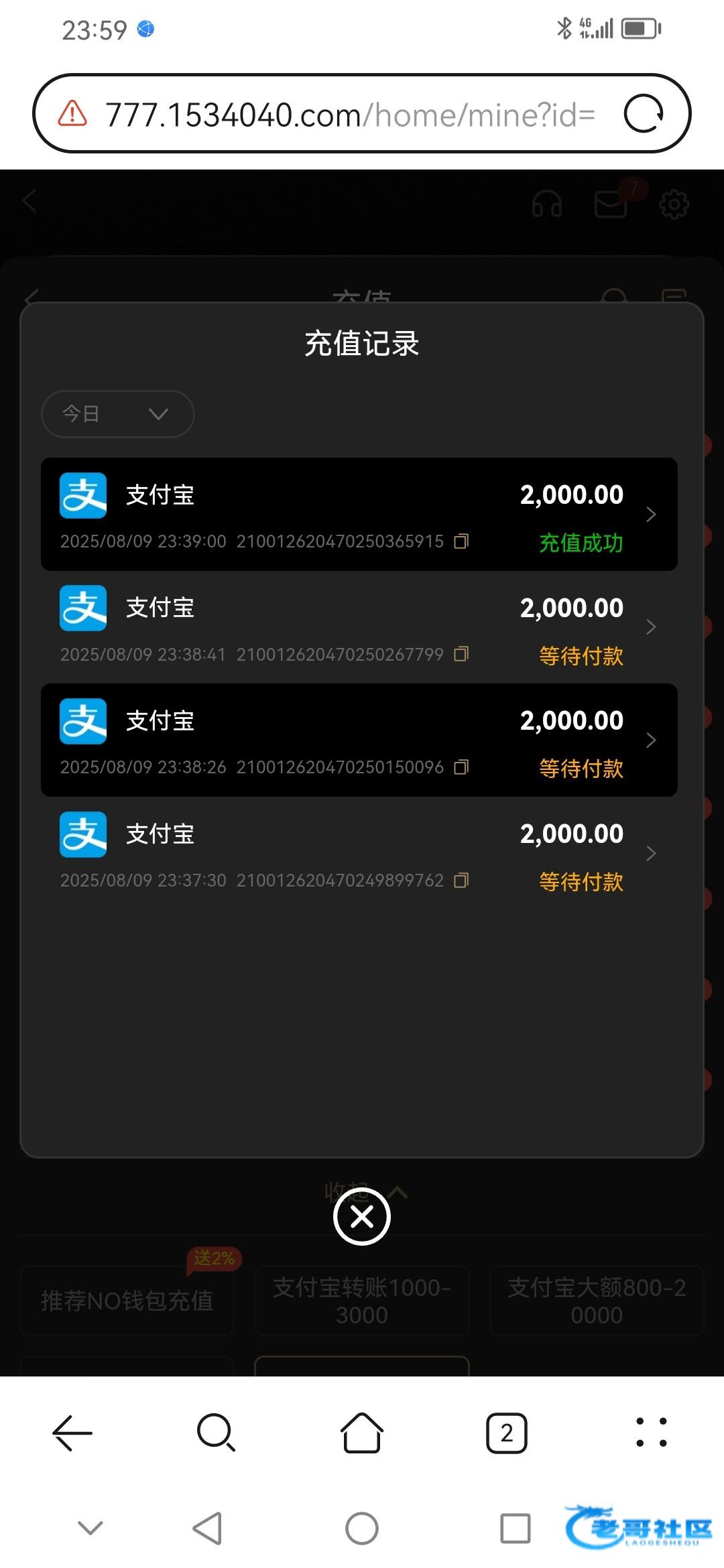
Task: Go to the browser home page
Action: (362, 1433)
